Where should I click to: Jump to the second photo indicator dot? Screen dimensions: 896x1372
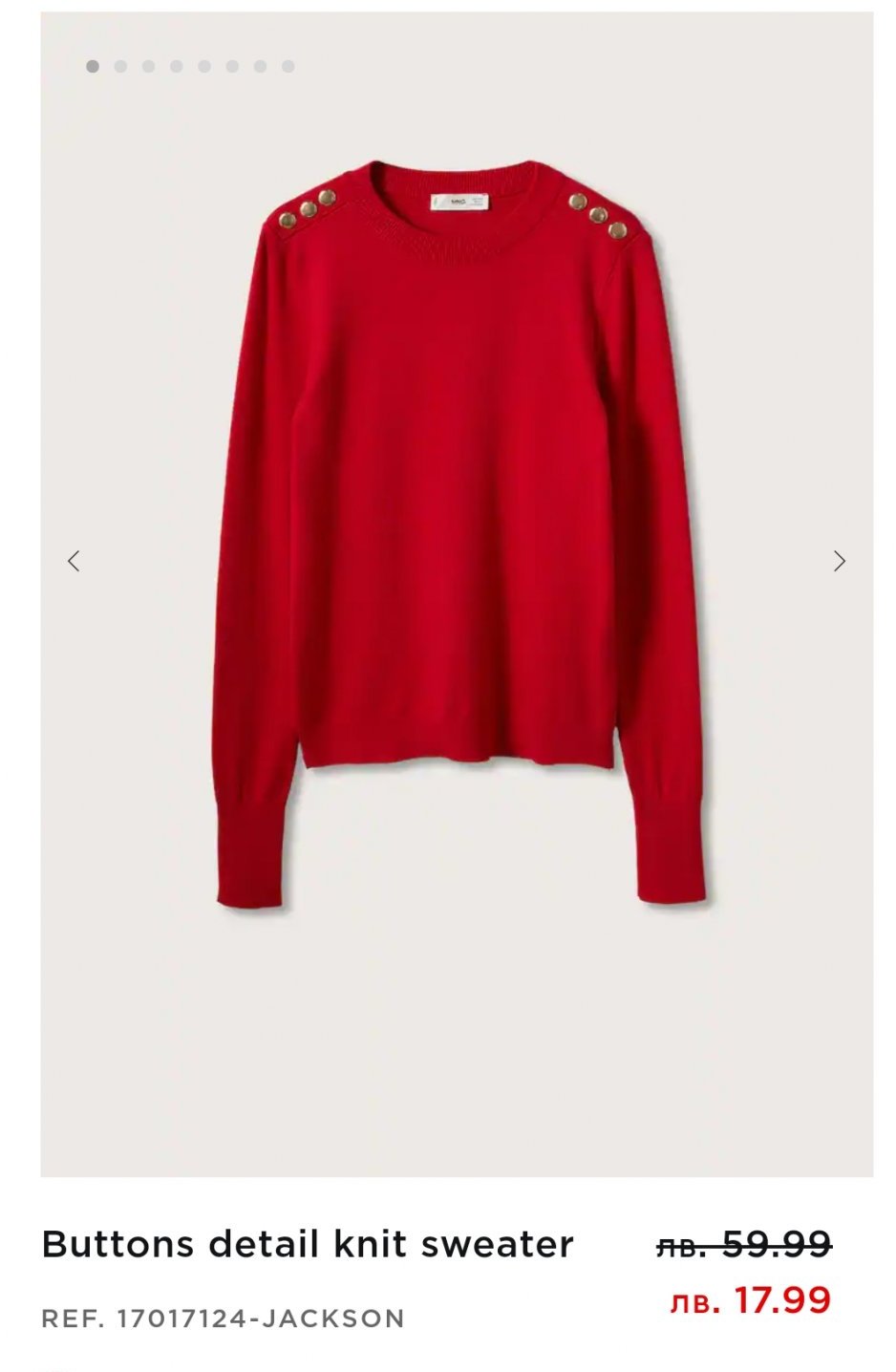pyautogui.click(x=120, y=66)
